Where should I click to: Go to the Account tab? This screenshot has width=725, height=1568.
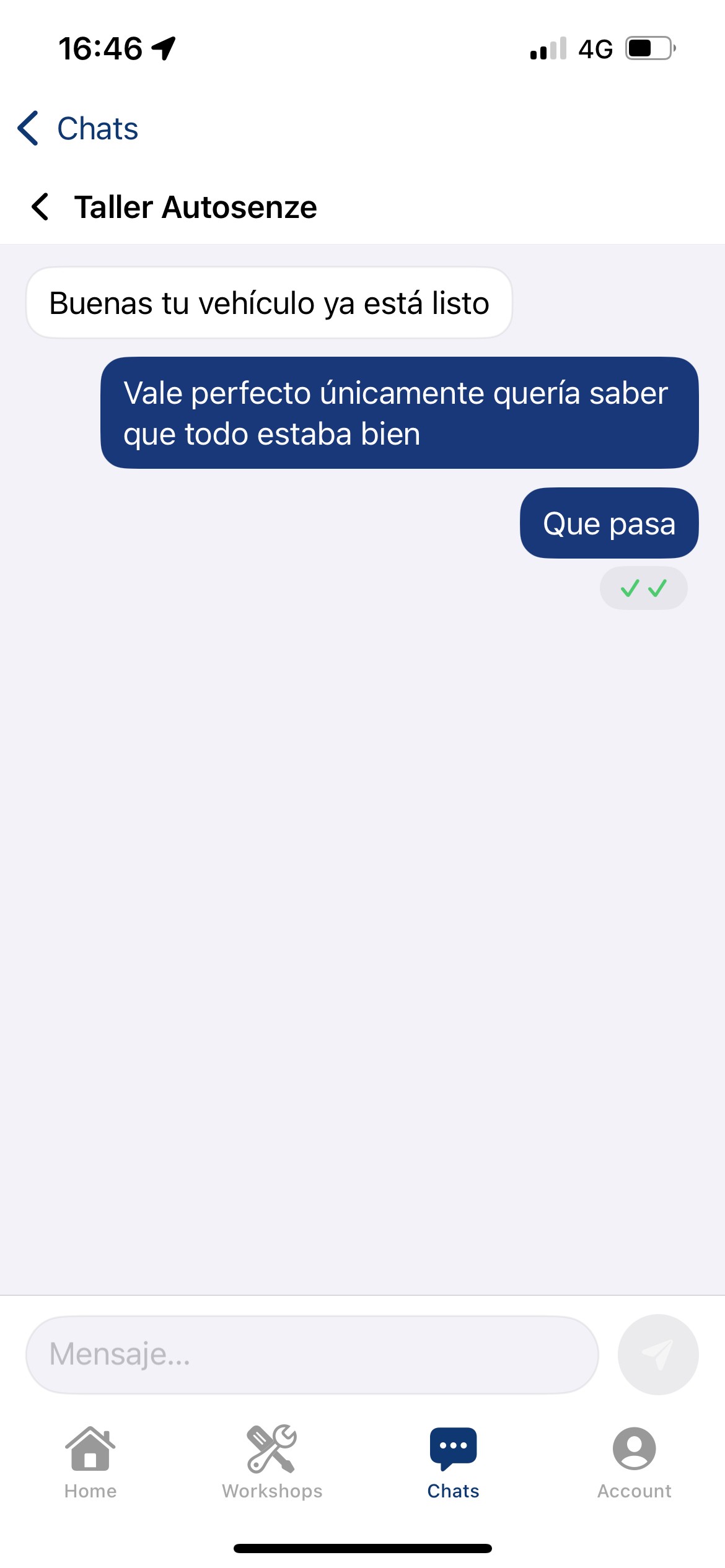point(634,1461)
